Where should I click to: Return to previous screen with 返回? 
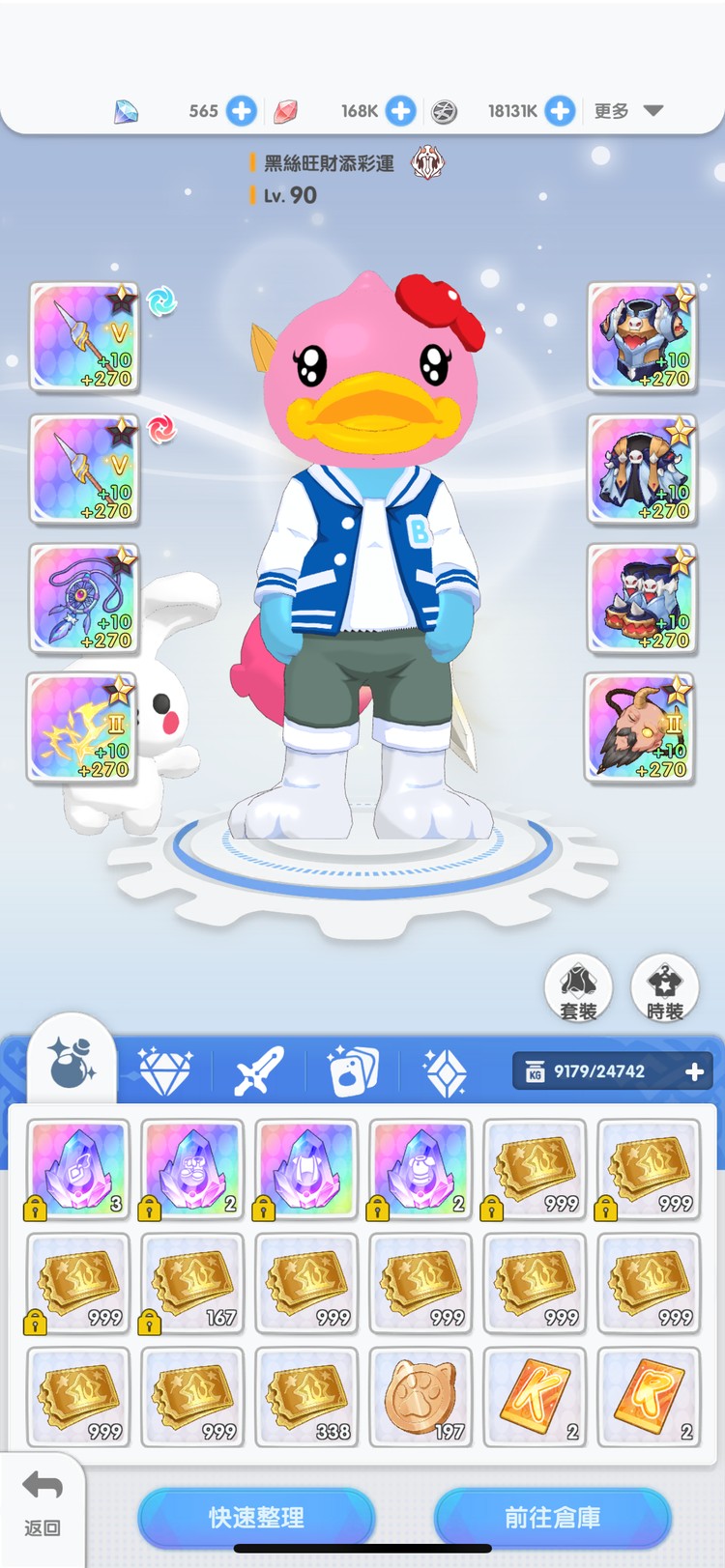point(43,1502)
